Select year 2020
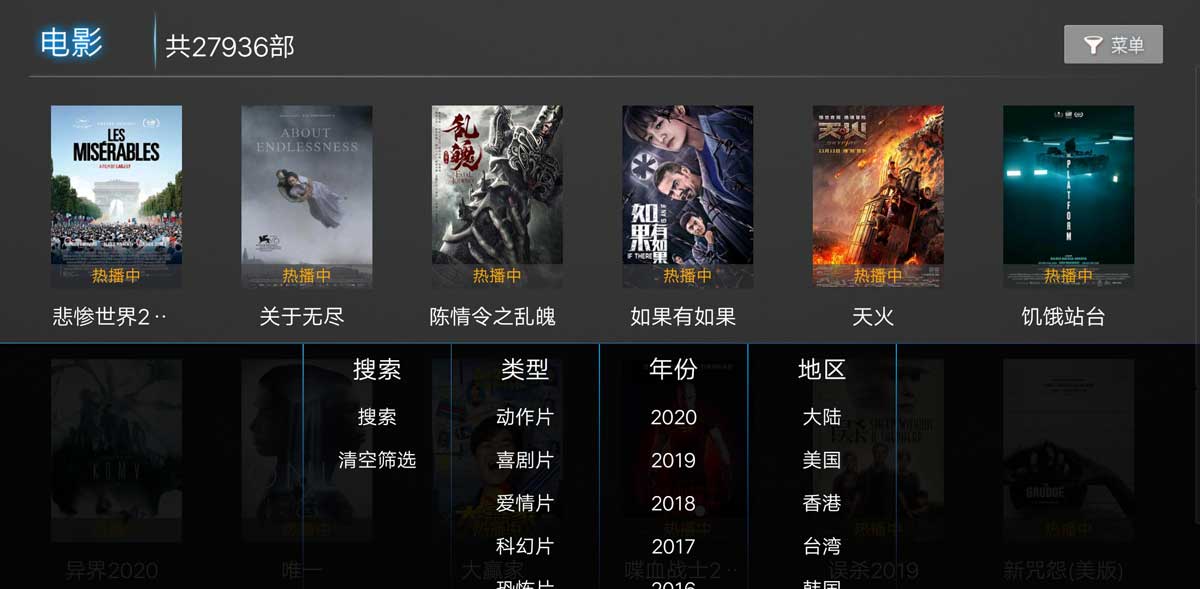 [673, 417]
